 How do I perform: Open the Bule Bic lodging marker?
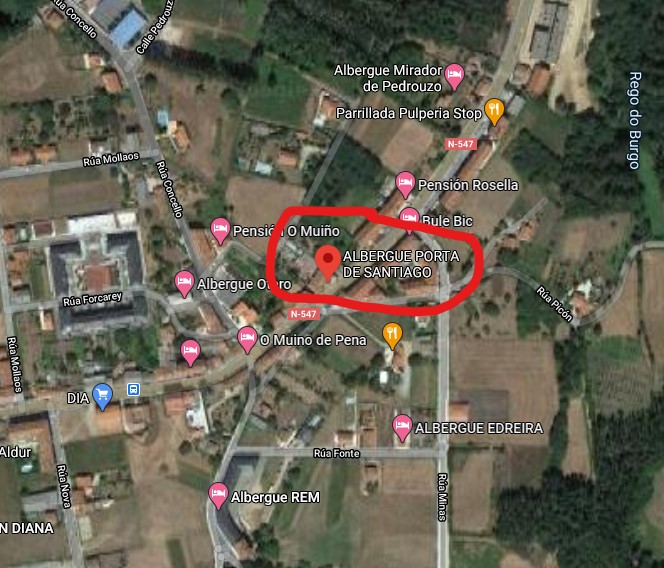(409, 220)
